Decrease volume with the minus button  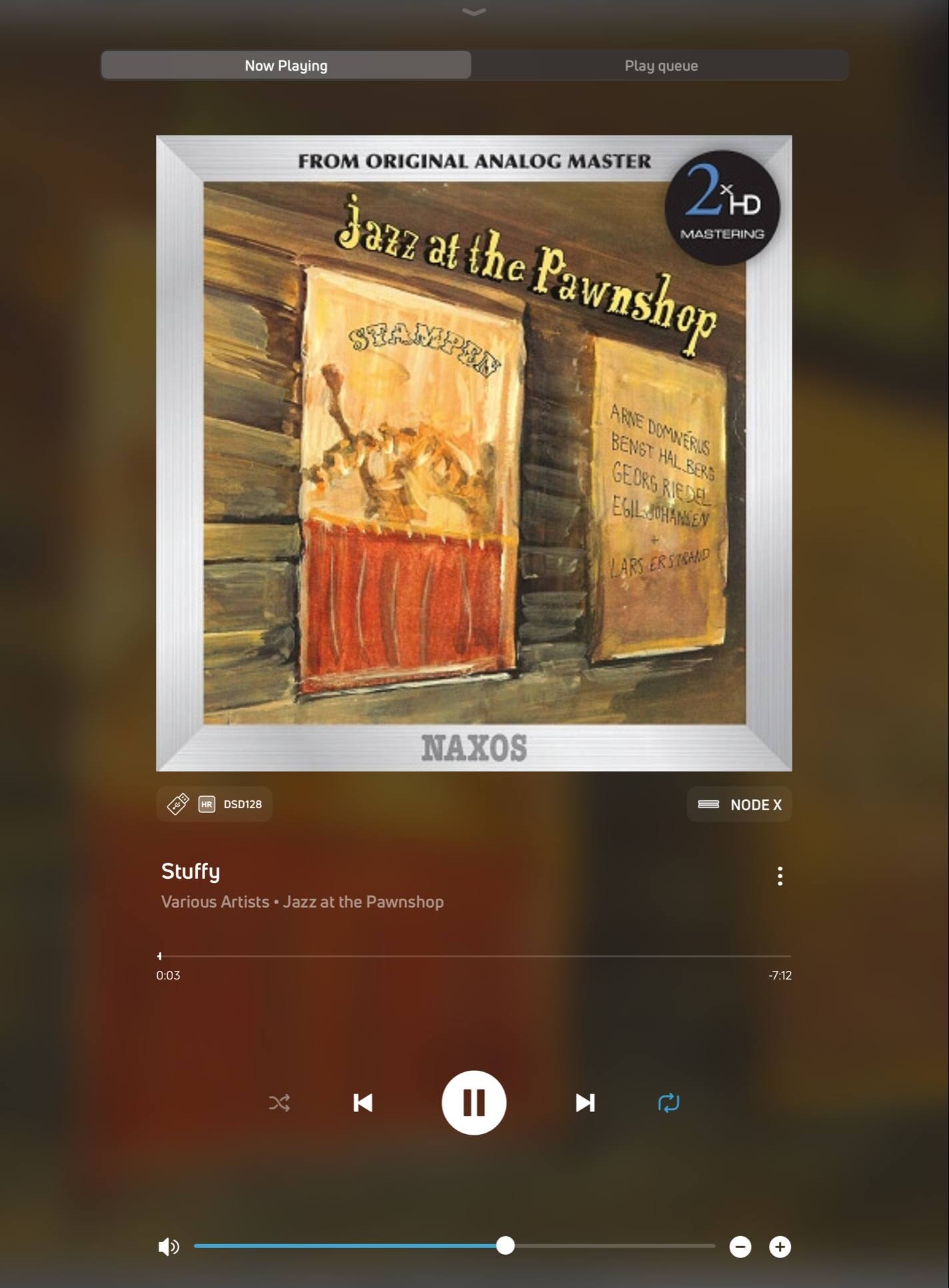740,1247
